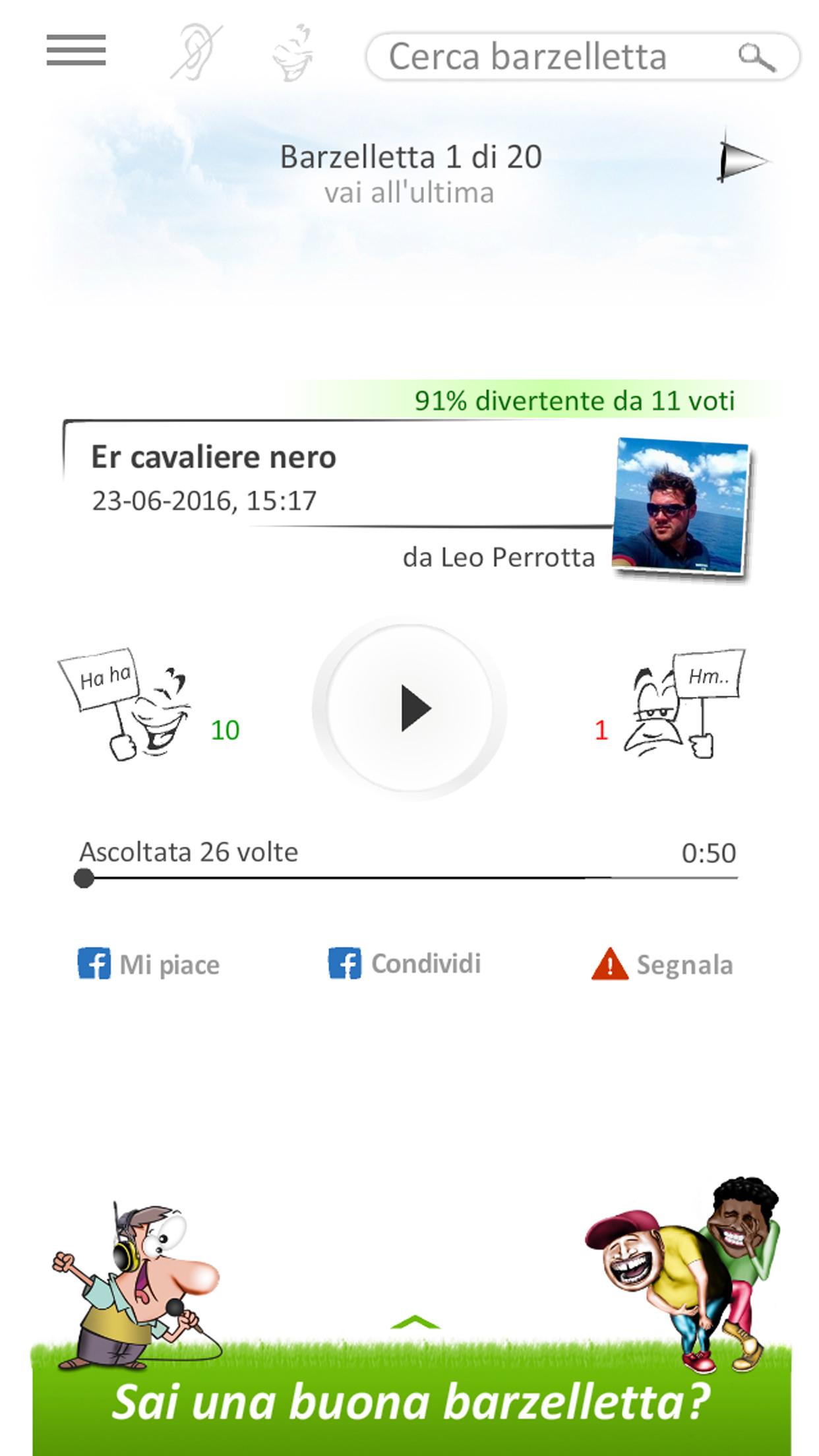Jump to last joke via vai all'ultima

coord(409,193)
